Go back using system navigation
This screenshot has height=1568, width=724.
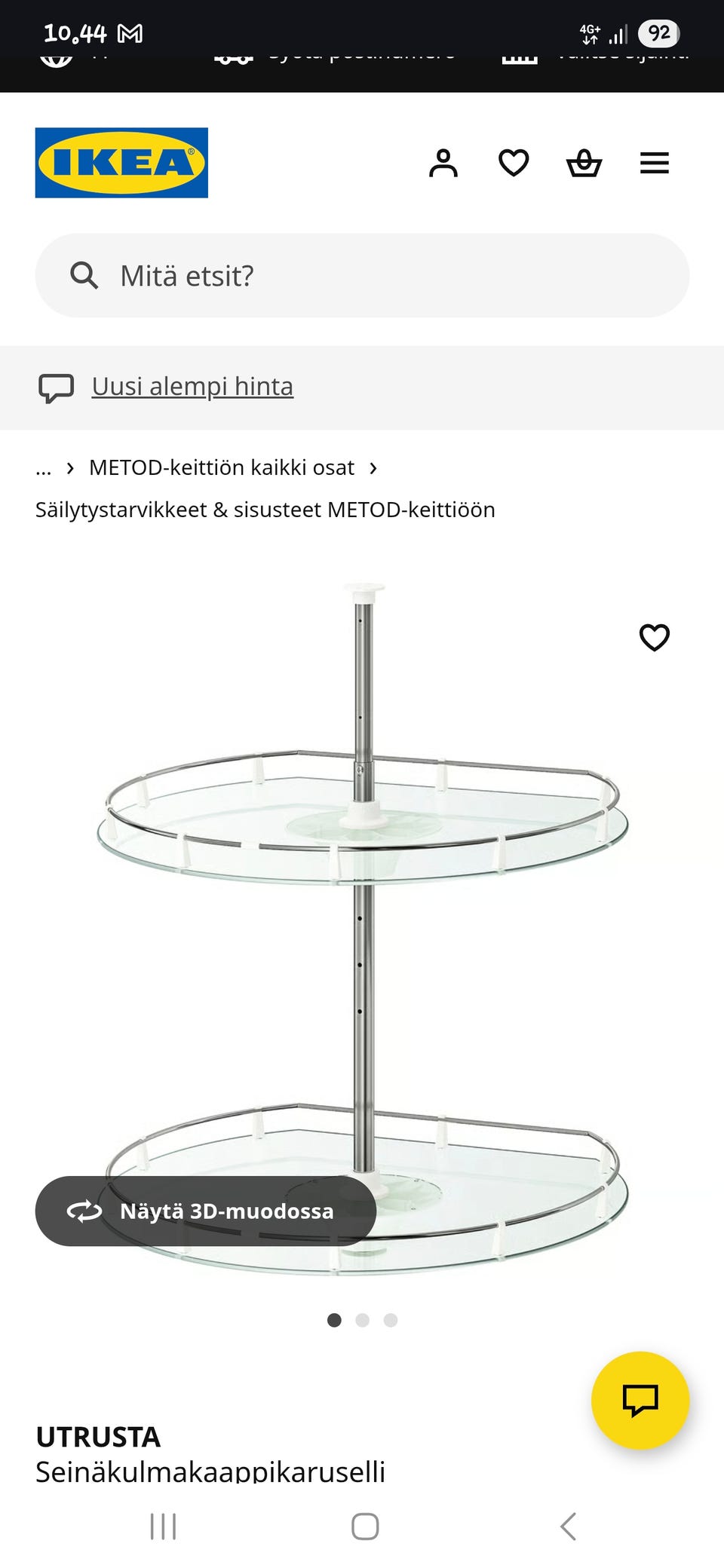coord(569,1527)
